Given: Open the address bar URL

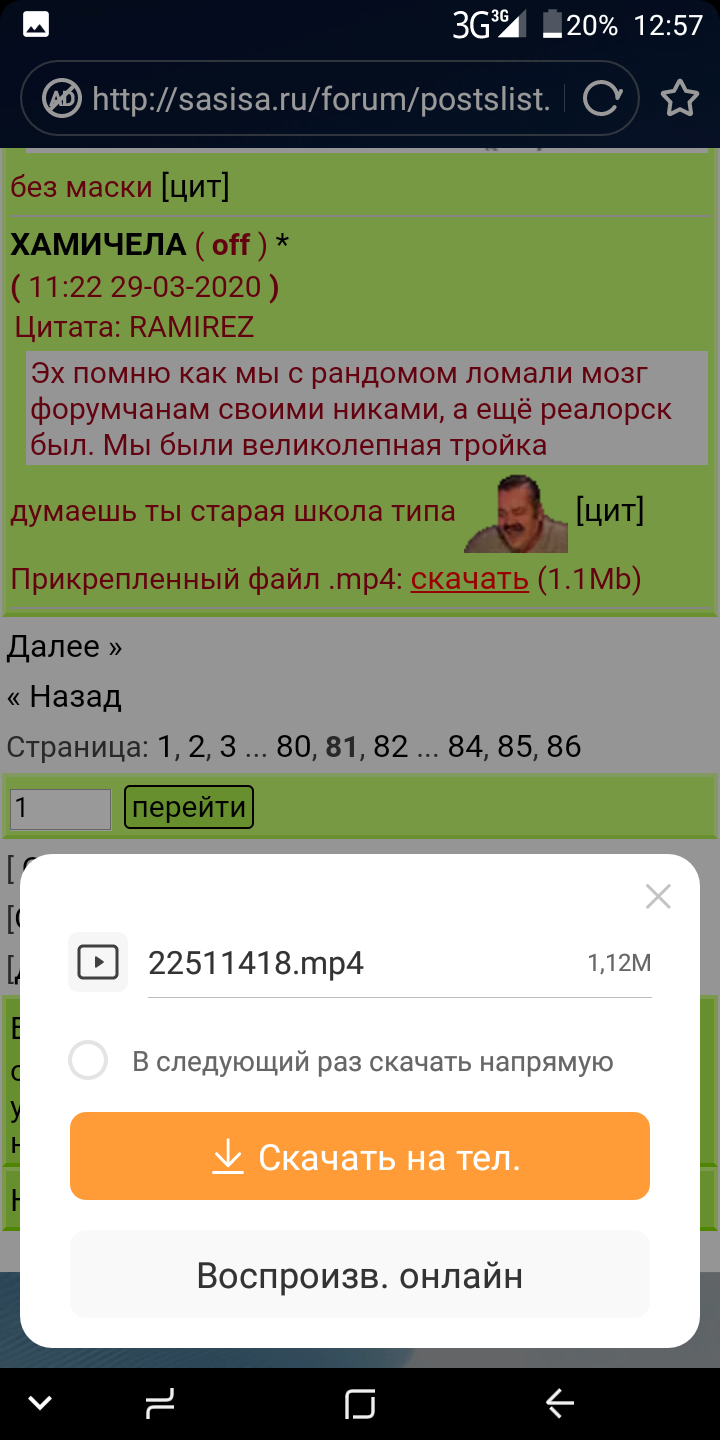Looking at the screenshot, I should 320,98.
